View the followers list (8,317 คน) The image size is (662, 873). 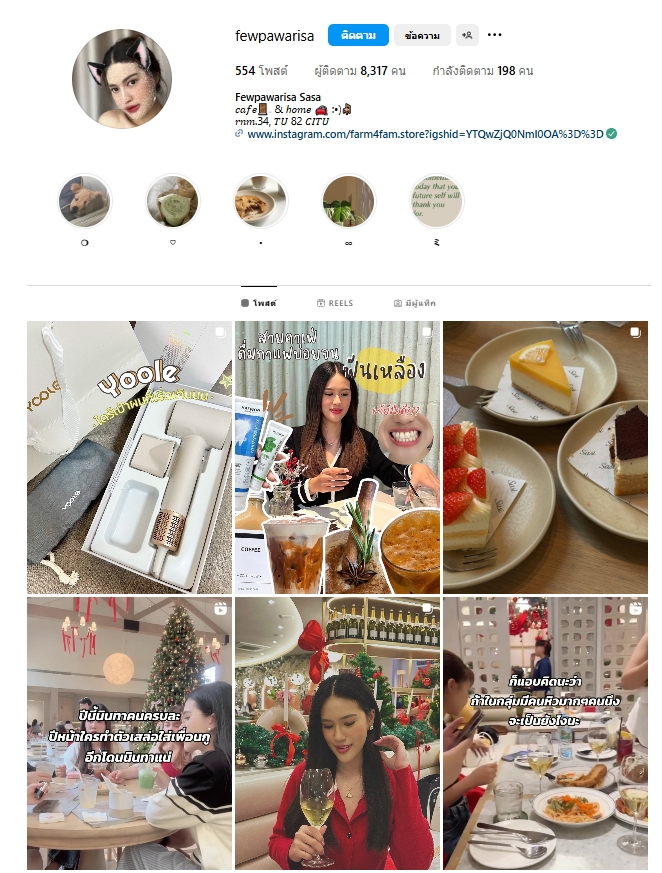[360, 71]
